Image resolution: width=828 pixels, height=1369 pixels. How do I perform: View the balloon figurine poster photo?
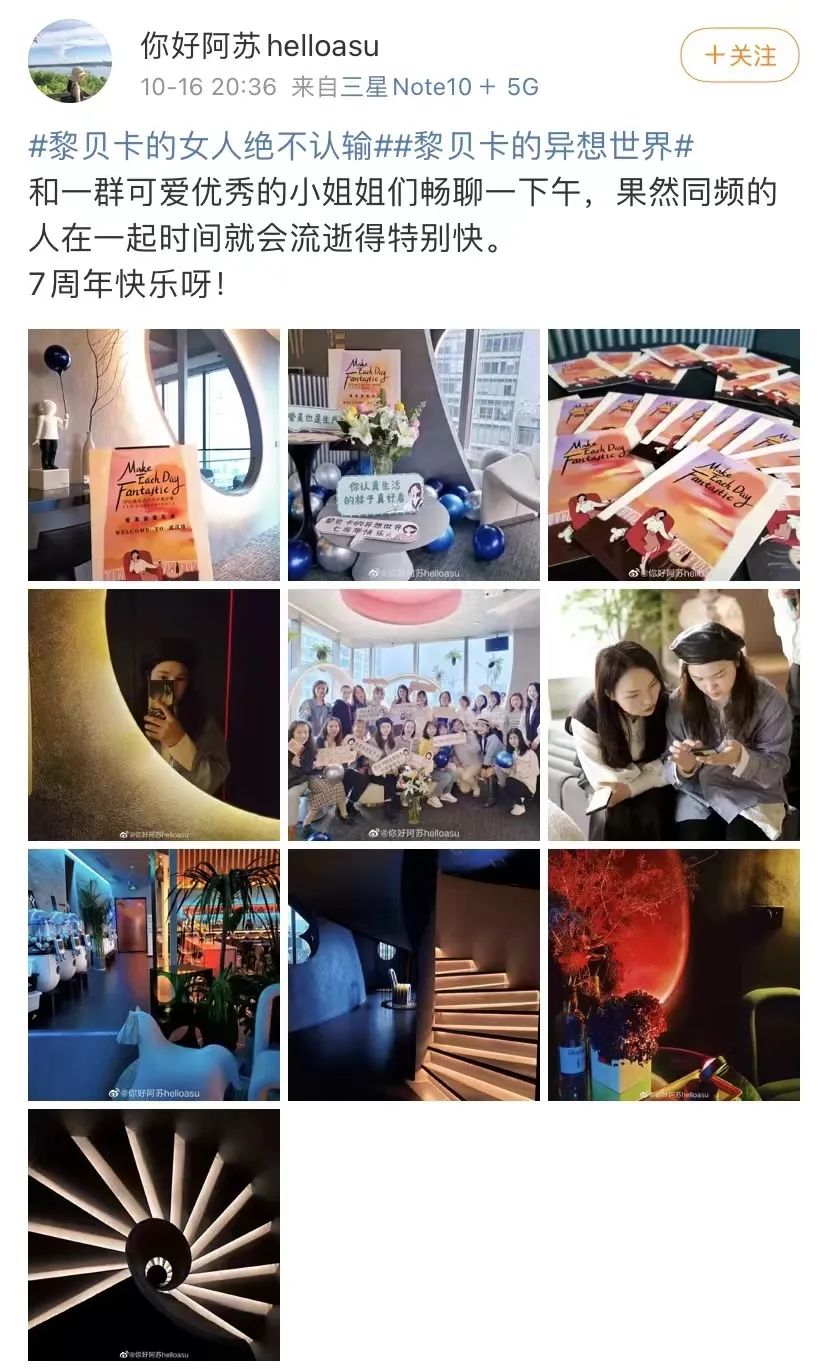(x=154, y=454)
